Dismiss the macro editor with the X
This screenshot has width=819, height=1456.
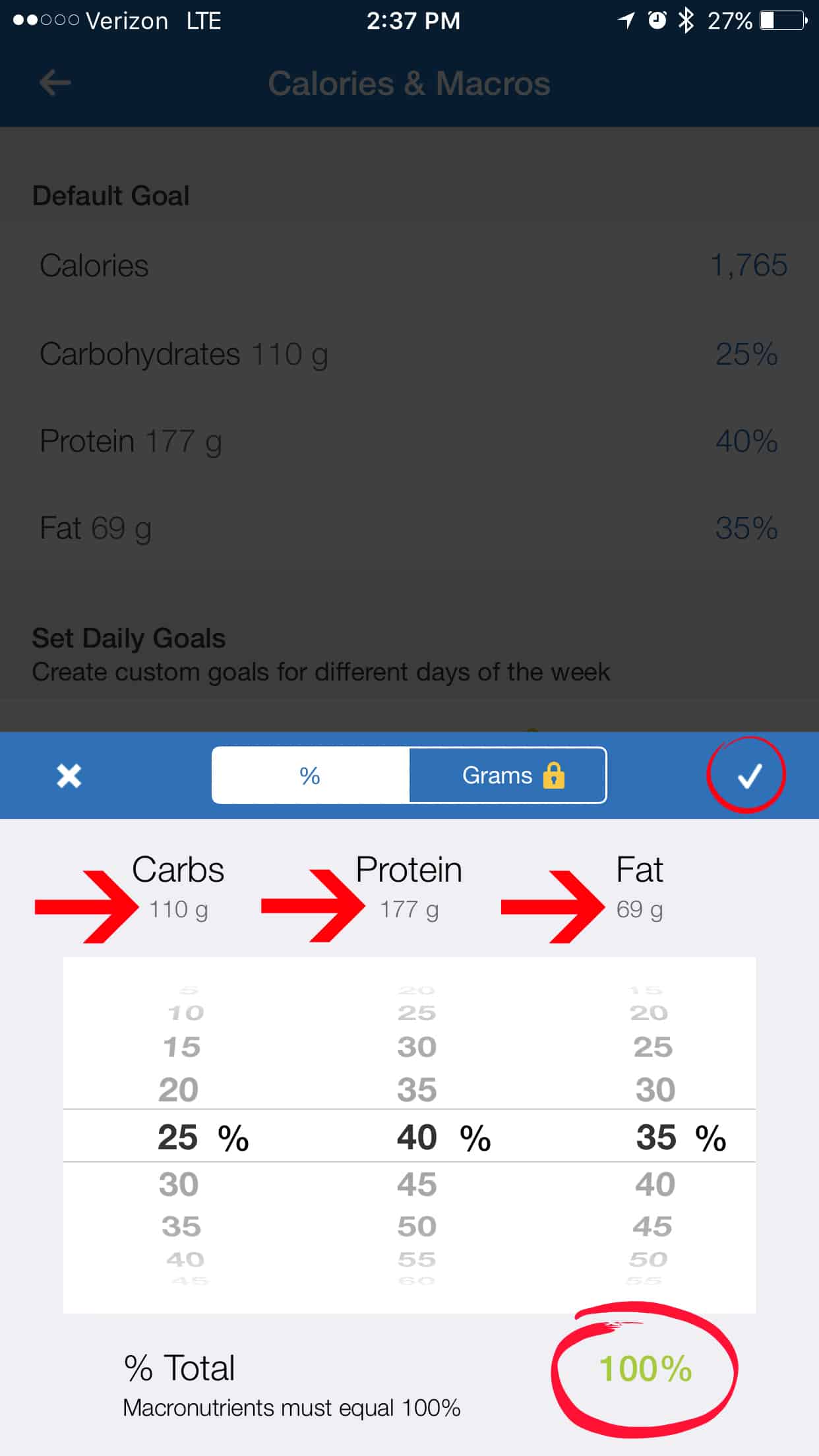point(69,775)
